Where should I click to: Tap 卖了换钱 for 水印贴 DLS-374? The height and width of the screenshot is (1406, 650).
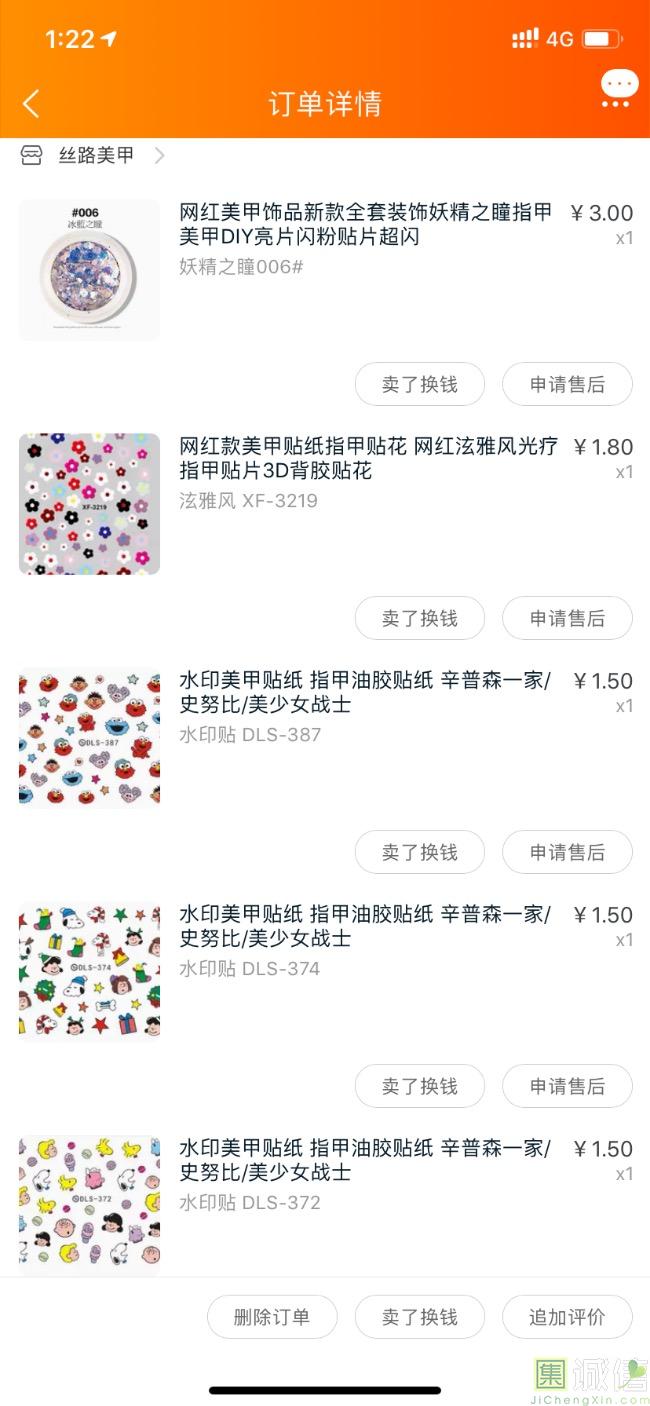pyautogui.click(x=419, y=1086)
